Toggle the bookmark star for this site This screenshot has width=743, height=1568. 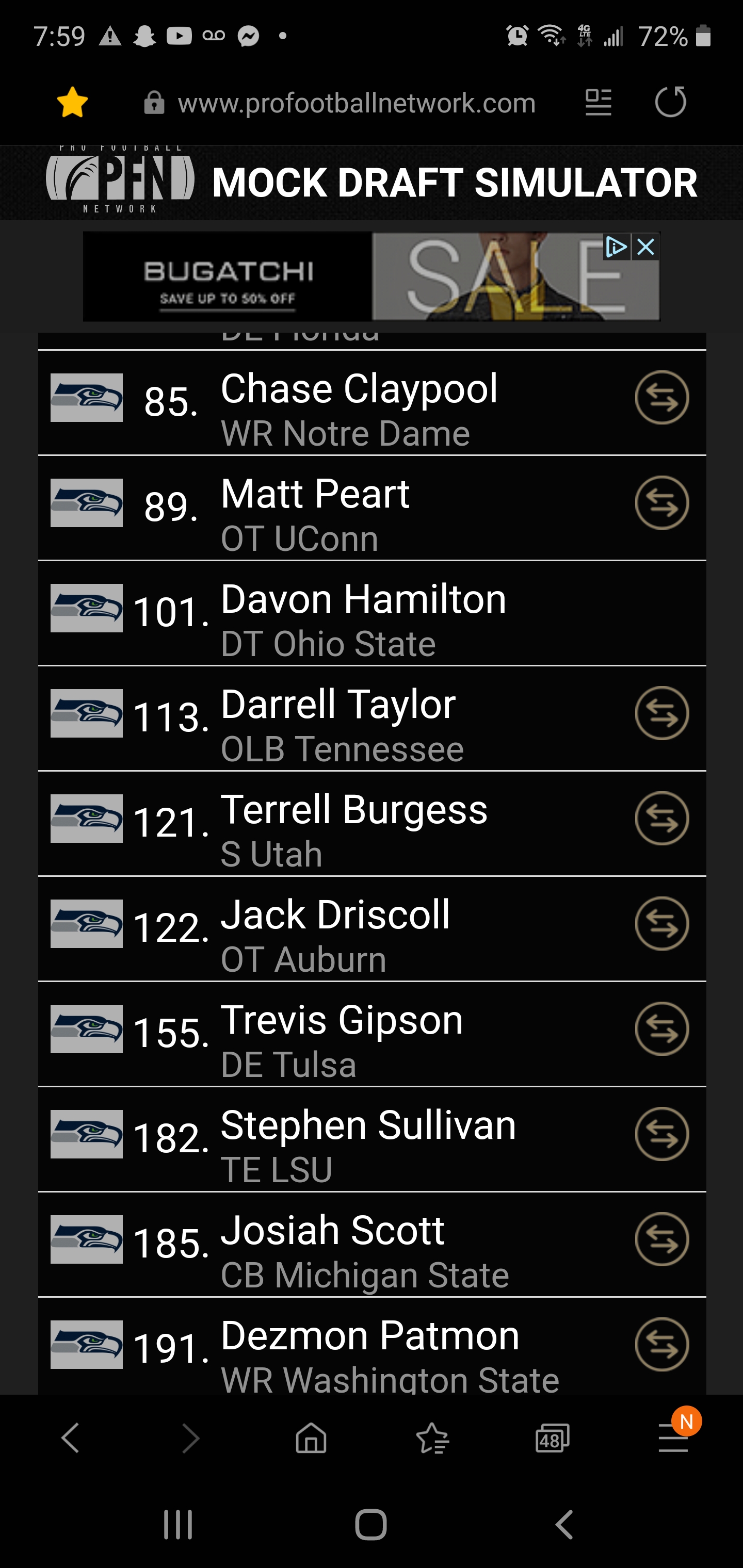[x=72, y=102]
